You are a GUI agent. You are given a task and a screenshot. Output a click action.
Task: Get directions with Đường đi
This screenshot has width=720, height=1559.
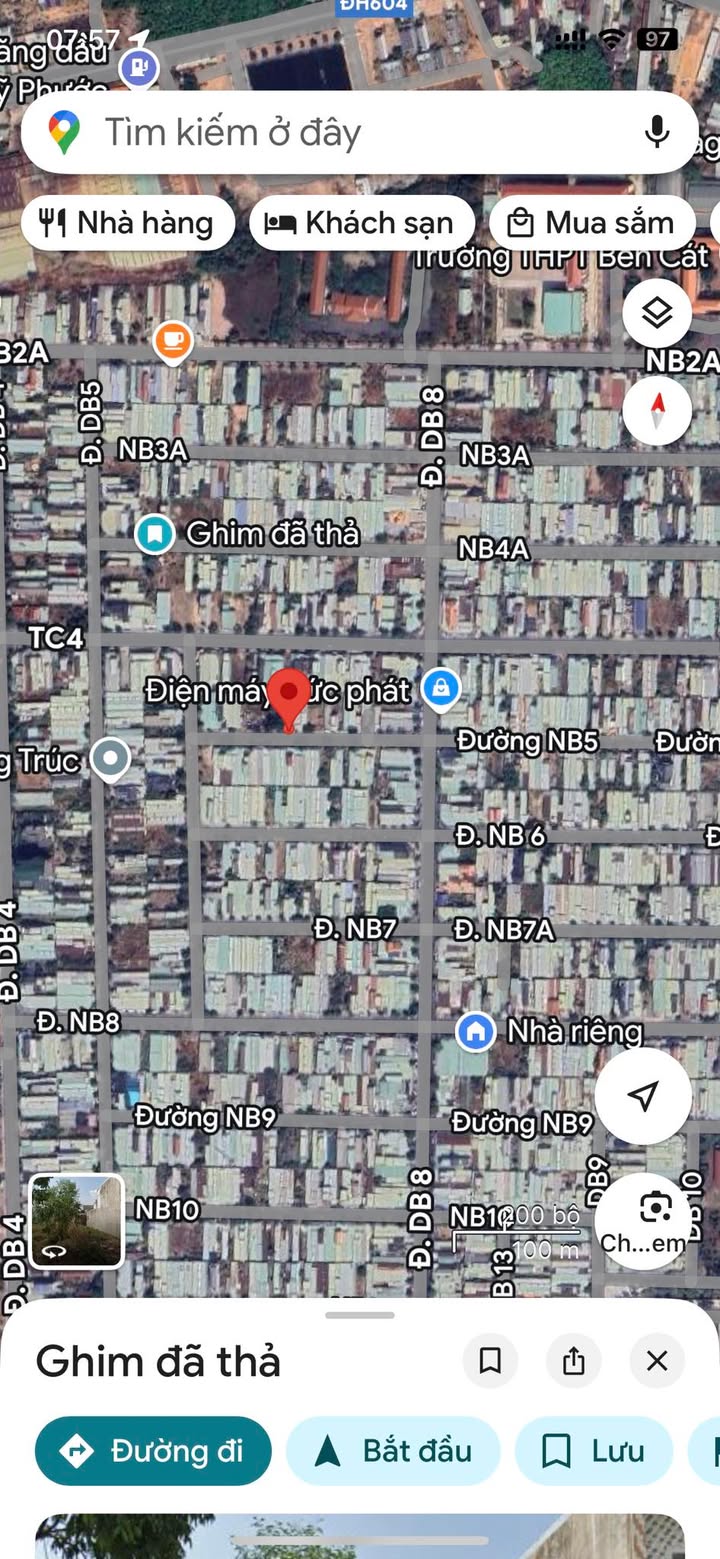pyautogui.click(x=153, y=1451)
